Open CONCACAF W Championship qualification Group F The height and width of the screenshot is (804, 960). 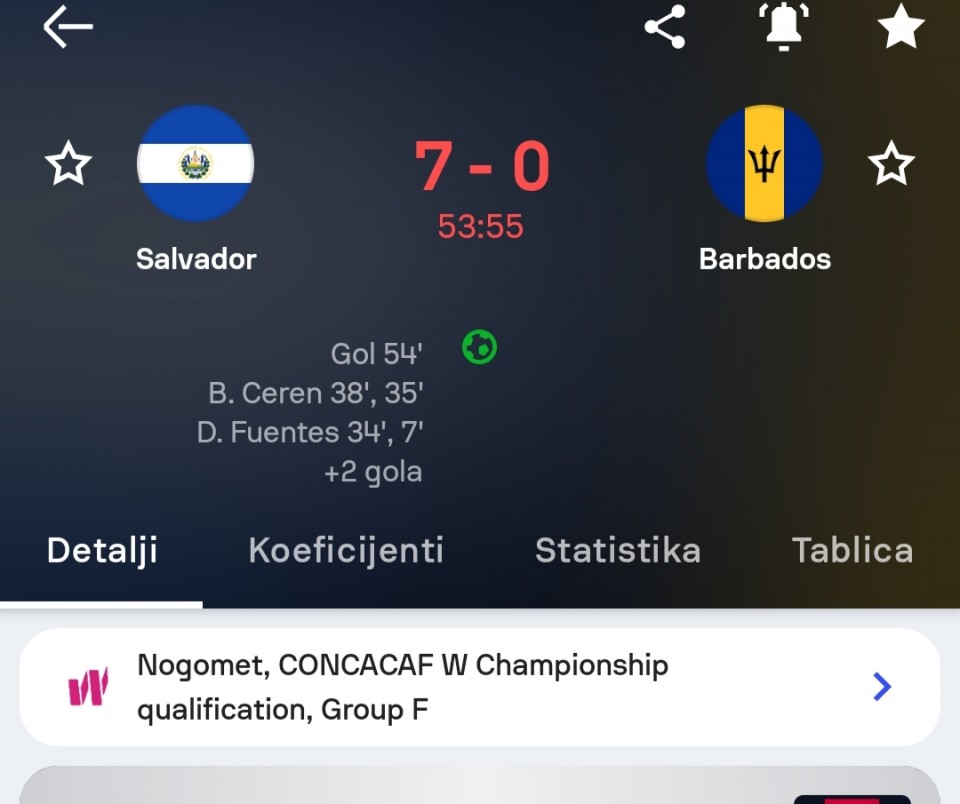(480, 687)
